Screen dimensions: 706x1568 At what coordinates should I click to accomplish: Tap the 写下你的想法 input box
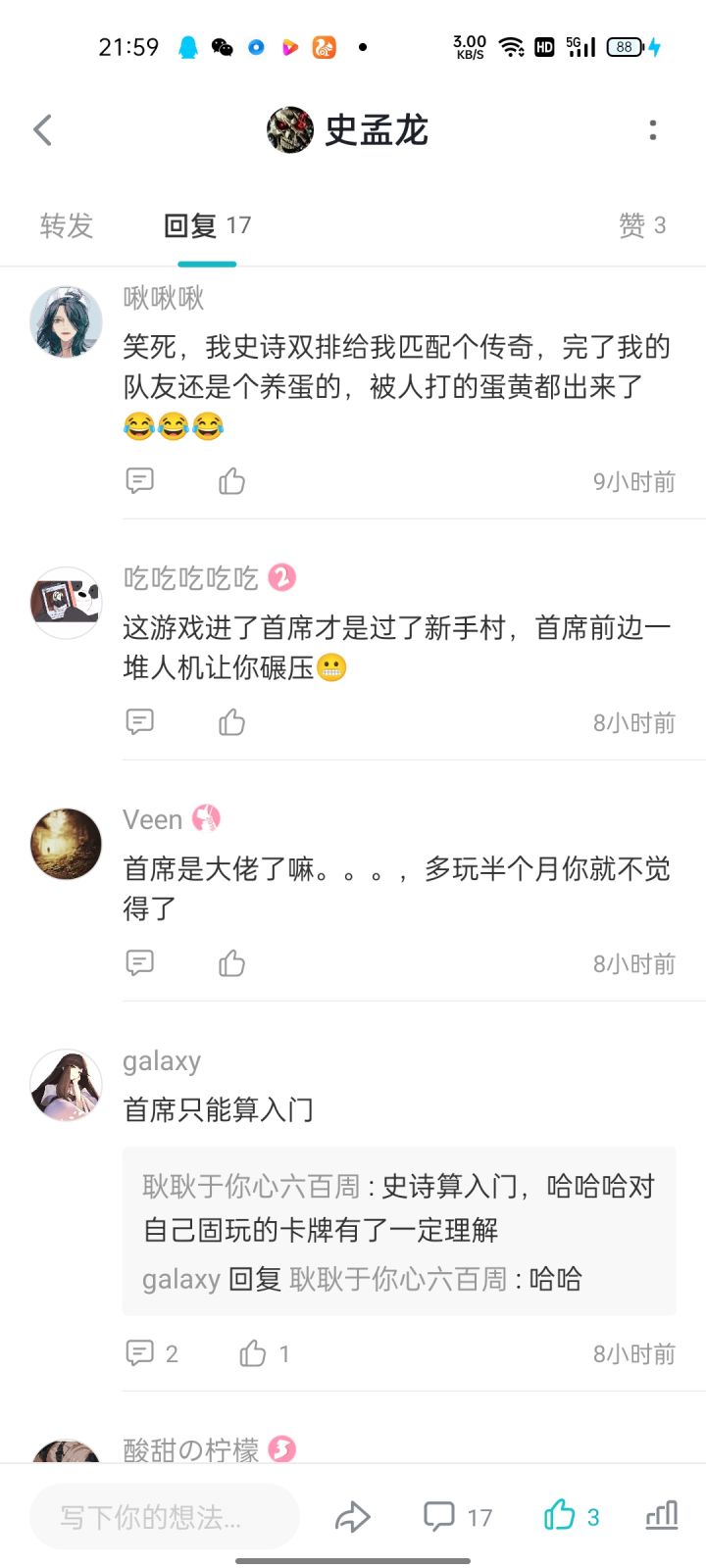pyautogui.click(x=164, y=1517)
